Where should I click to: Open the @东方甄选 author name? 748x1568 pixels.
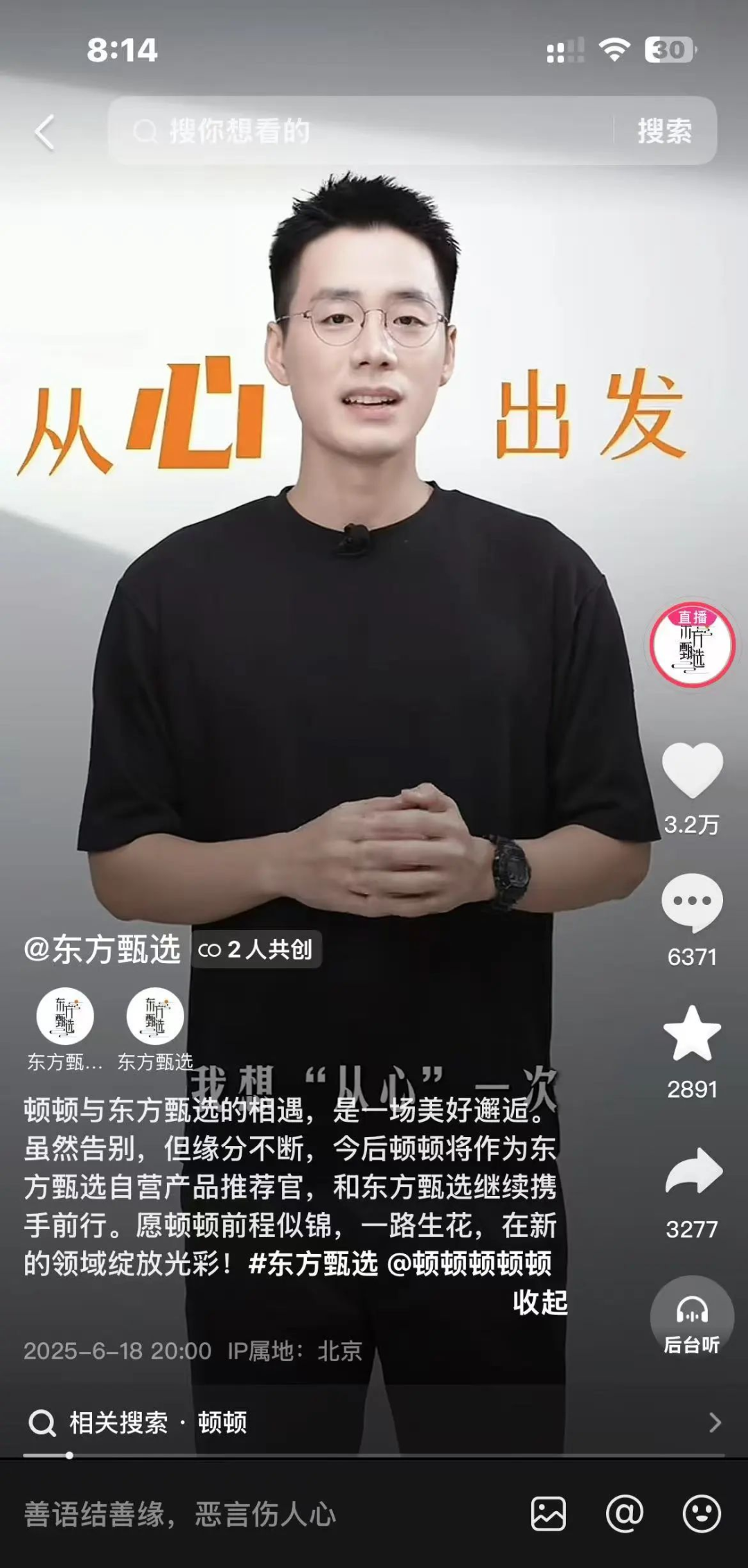[103, 949]
